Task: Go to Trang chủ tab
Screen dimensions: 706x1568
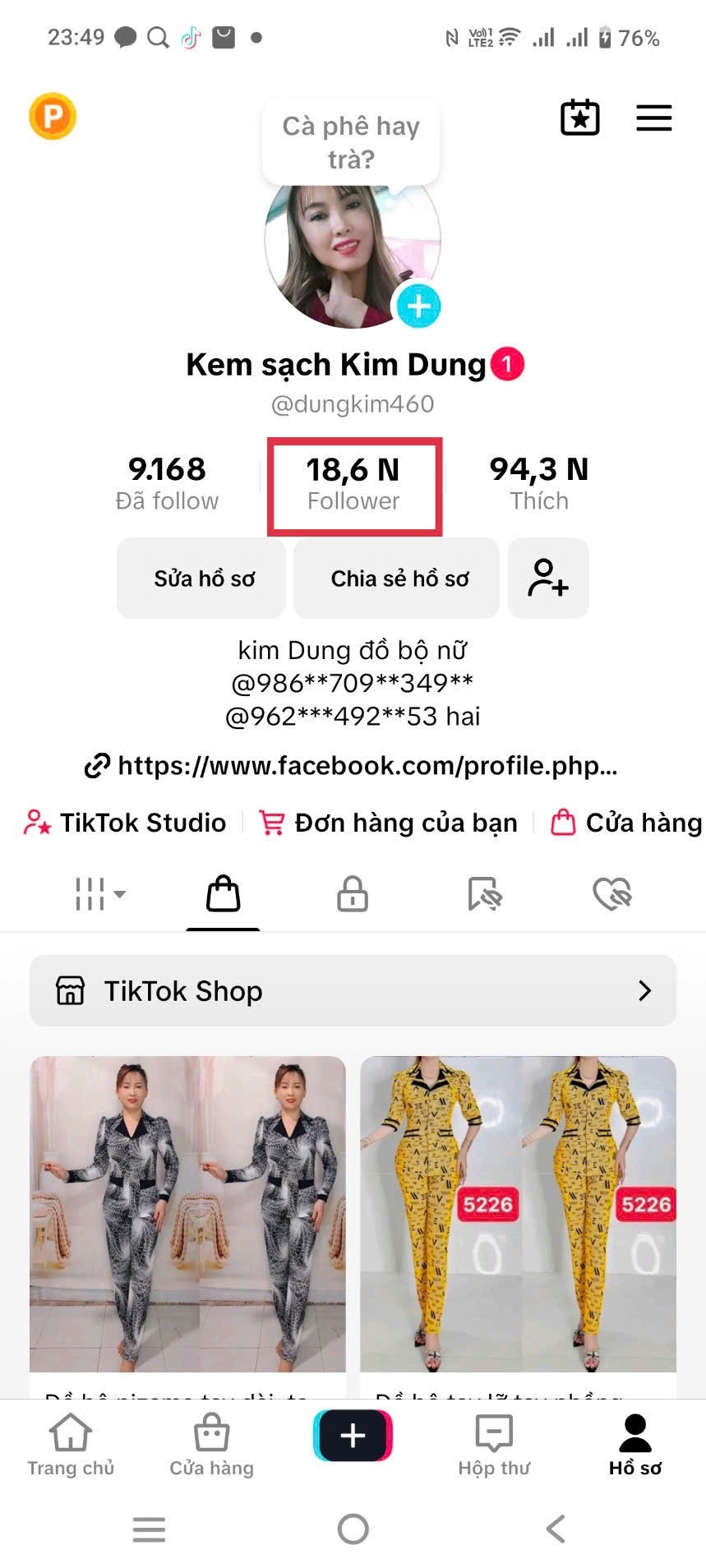Action: pos(71,1445)
